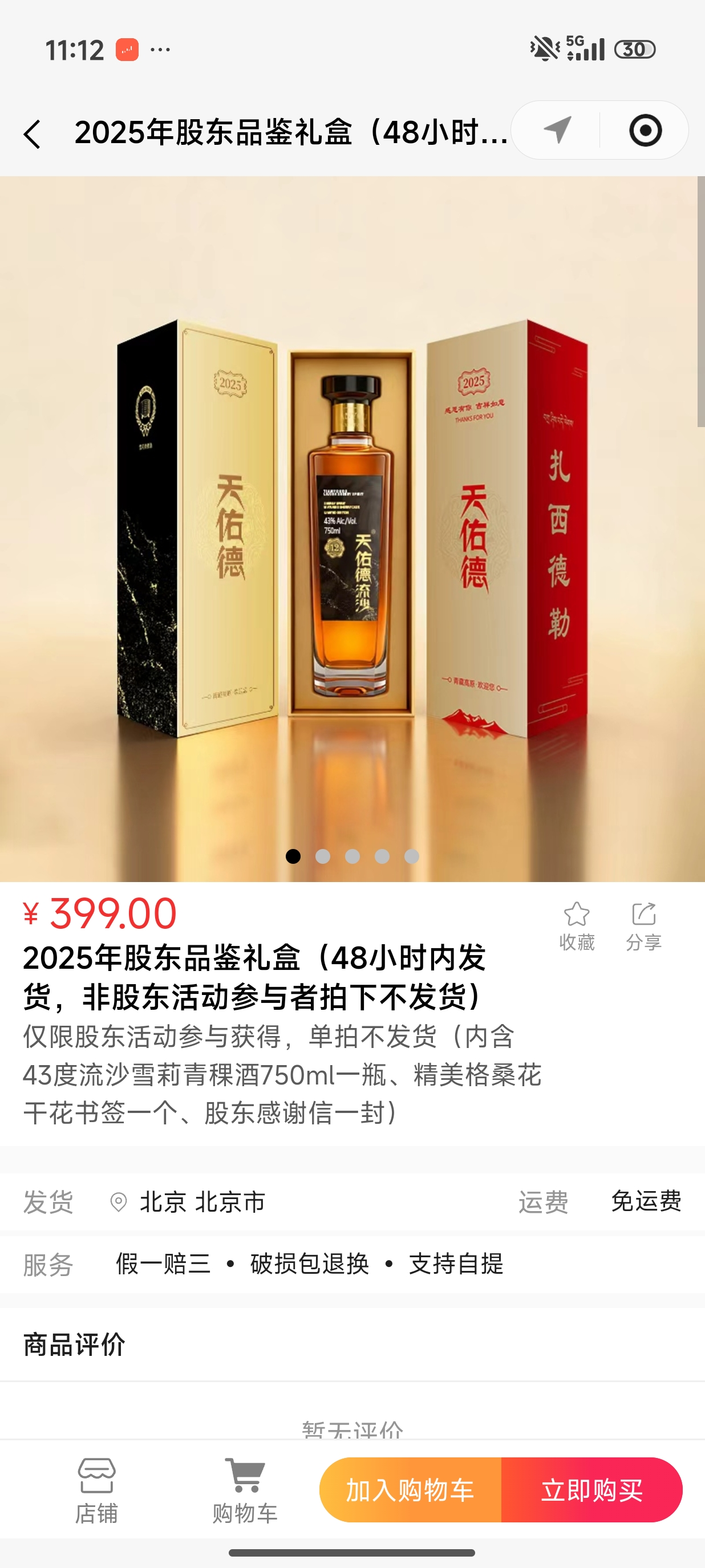Share this product (分享)
This screenshot has height=1568, width=705.
643,927
